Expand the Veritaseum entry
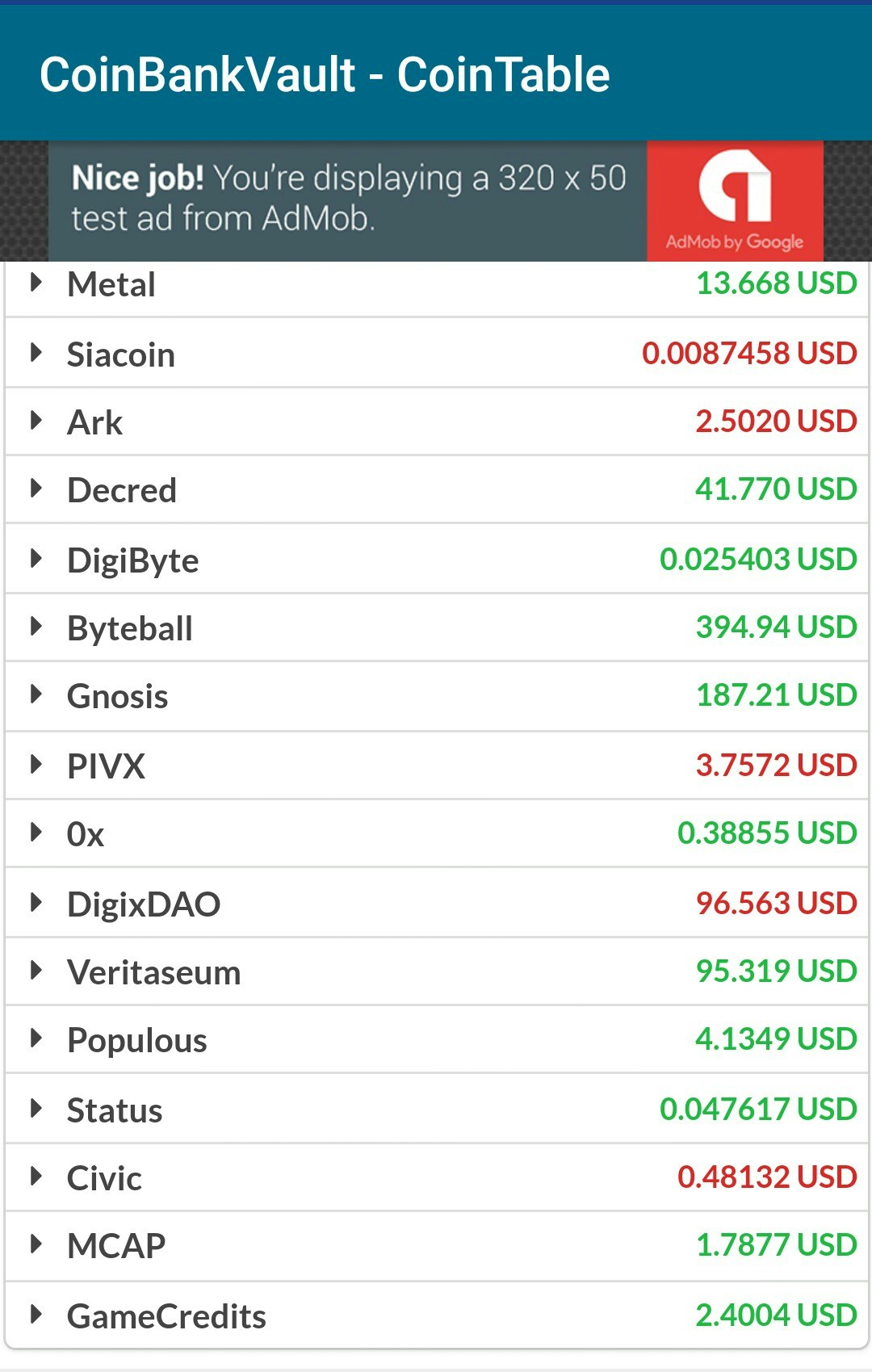 coord(36,971)
